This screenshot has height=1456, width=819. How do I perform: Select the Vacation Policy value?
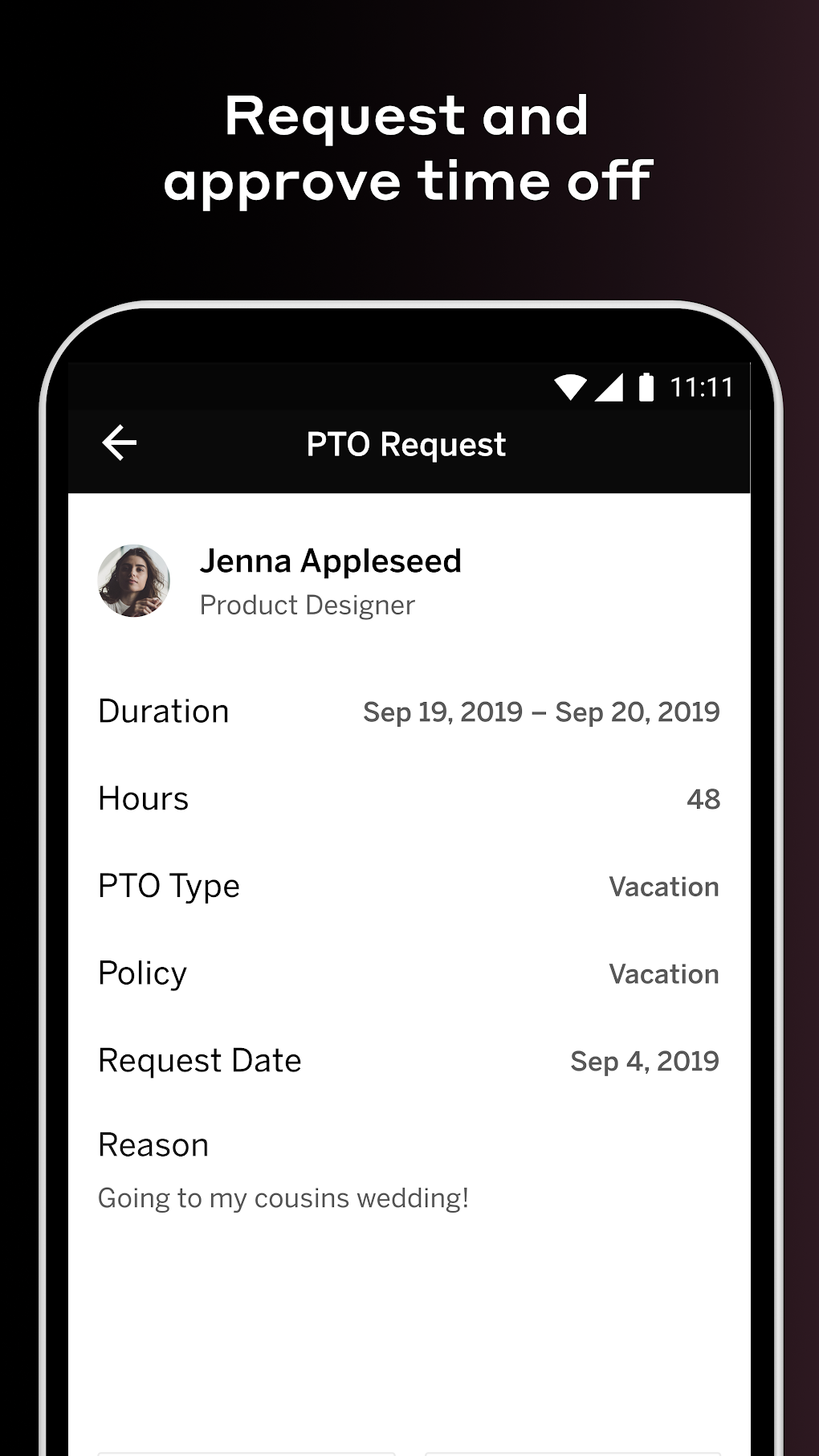(663, 974)
